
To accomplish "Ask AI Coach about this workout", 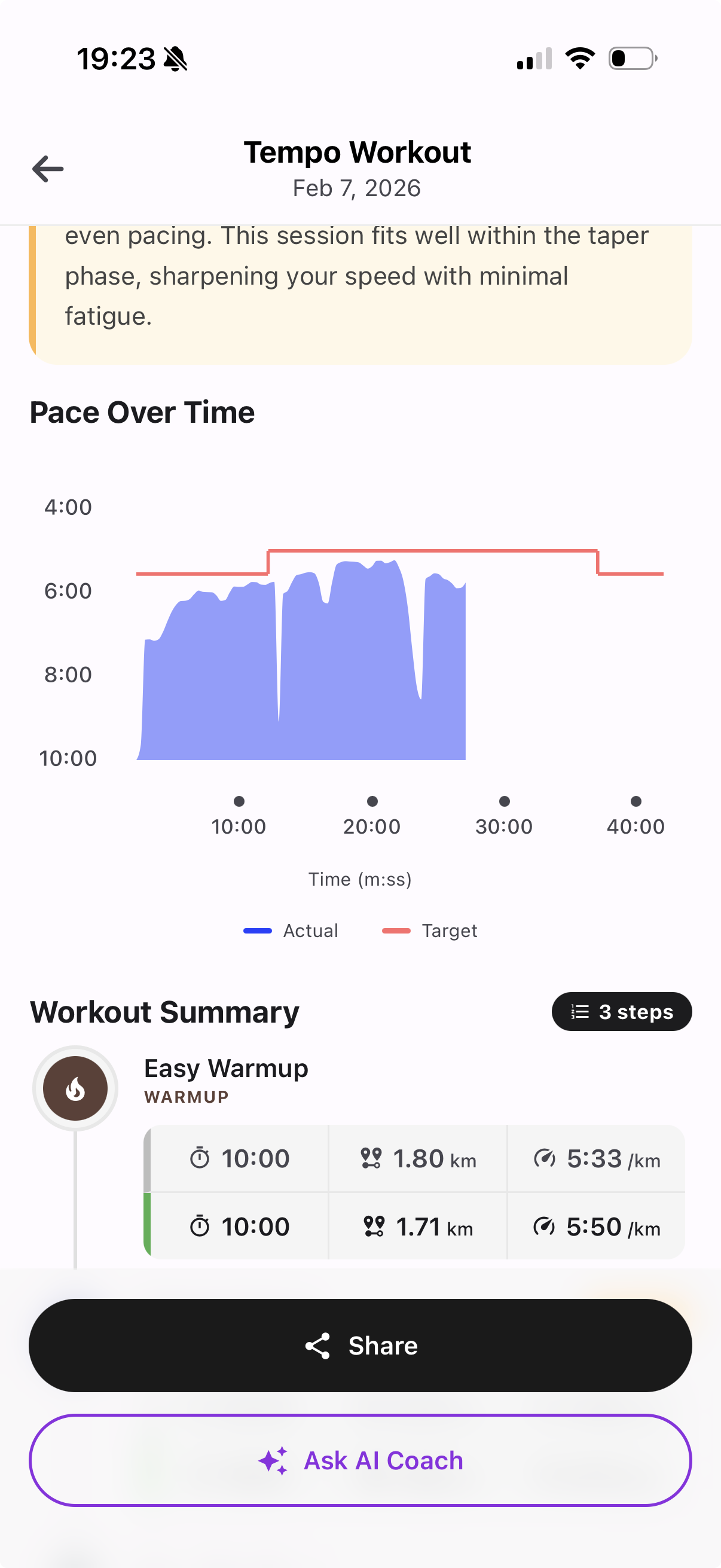I will point(360,1460).
